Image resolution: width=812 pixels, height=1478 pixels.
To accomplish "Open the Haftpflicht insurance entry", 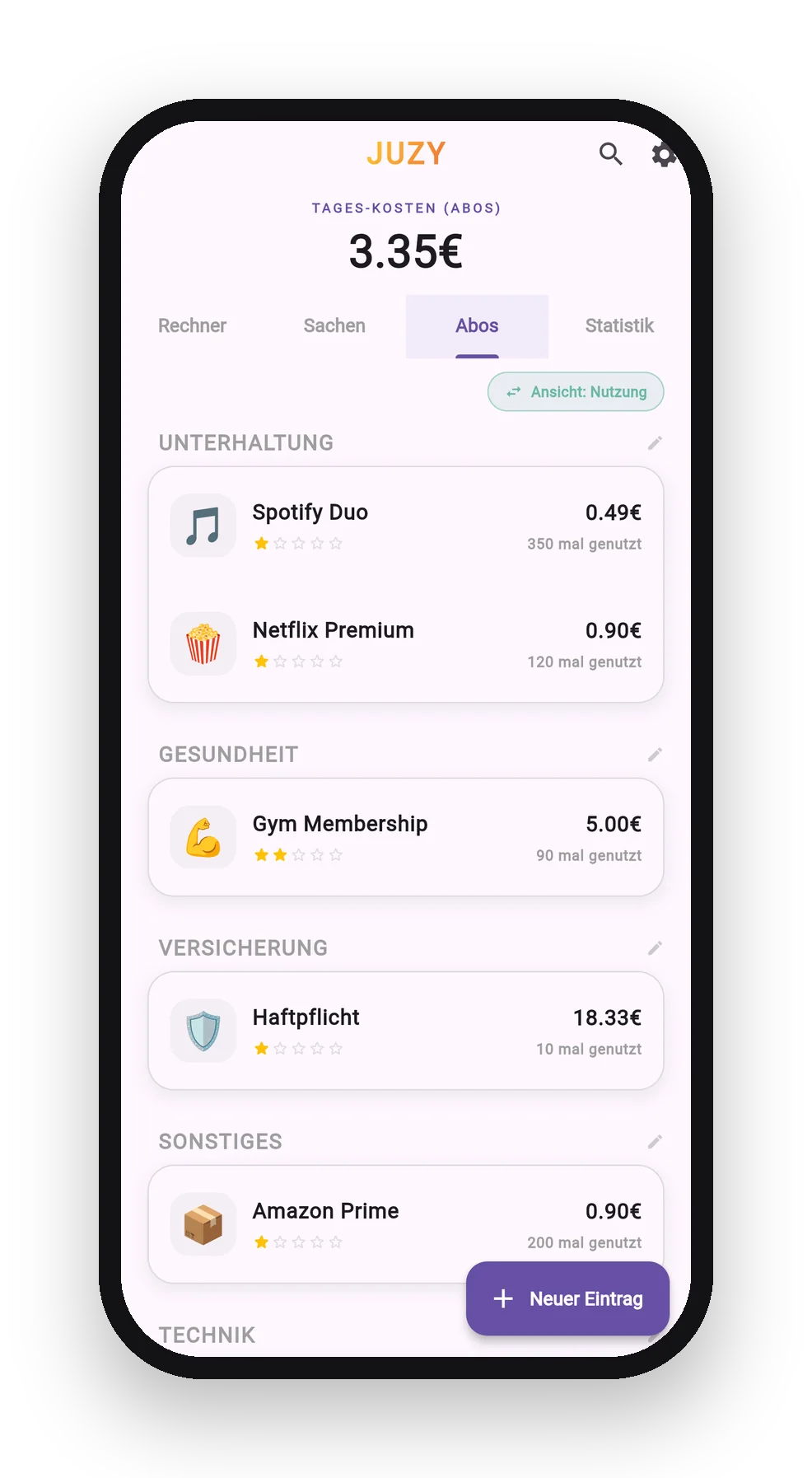I will coord(406,1031).
